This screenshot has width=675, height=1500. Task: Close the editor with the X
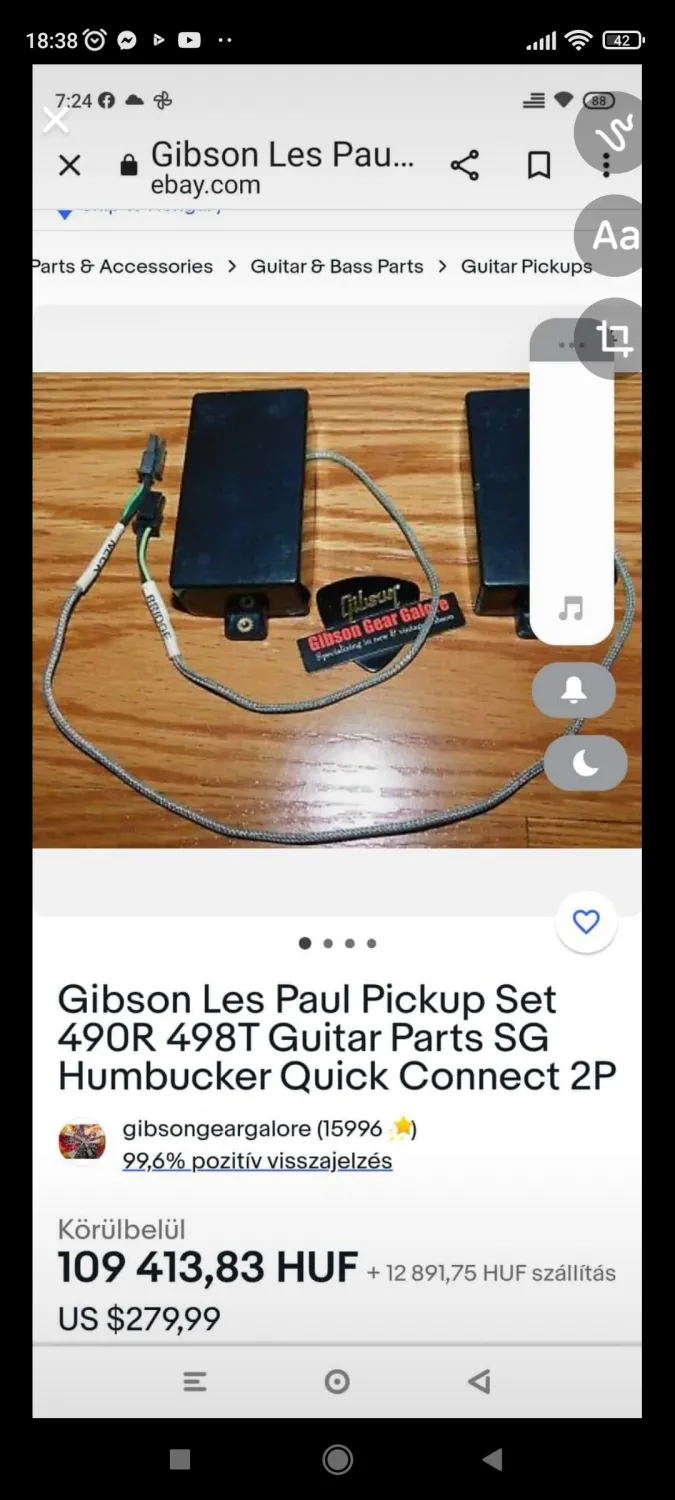click(x=56, y=120)
